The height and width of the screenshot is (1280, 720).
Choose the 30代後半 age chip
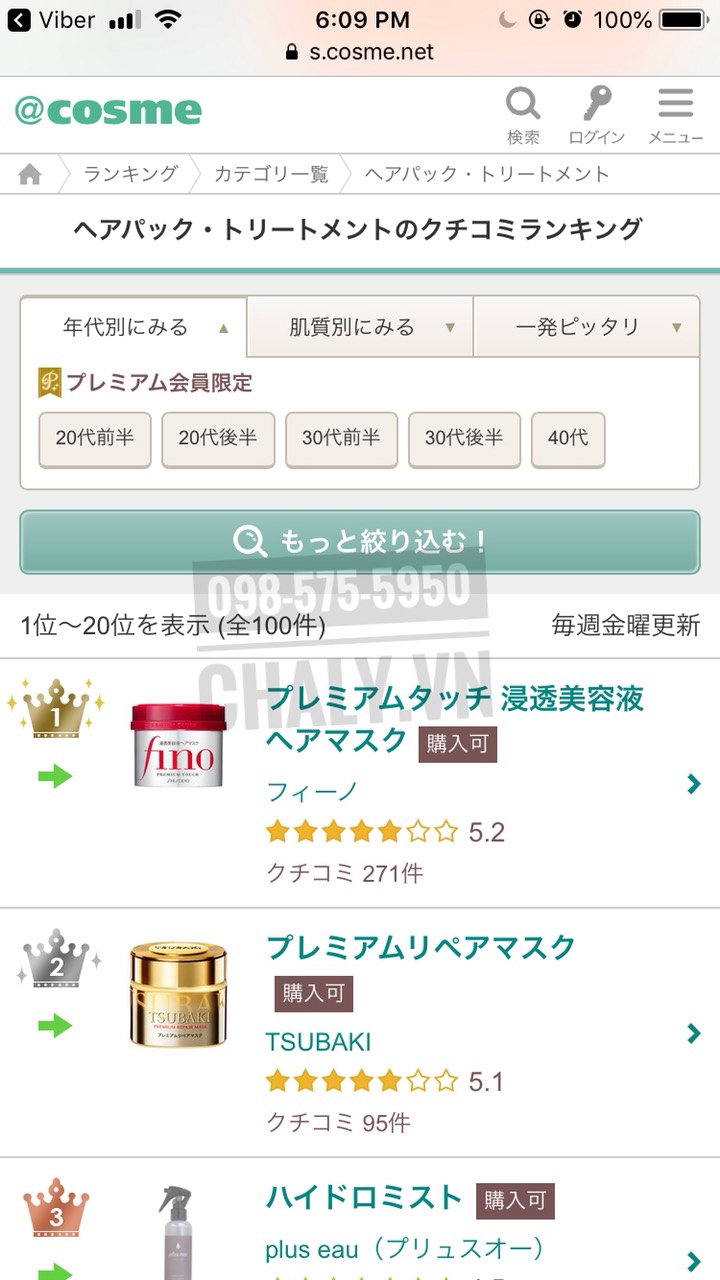tap(464, 438)
